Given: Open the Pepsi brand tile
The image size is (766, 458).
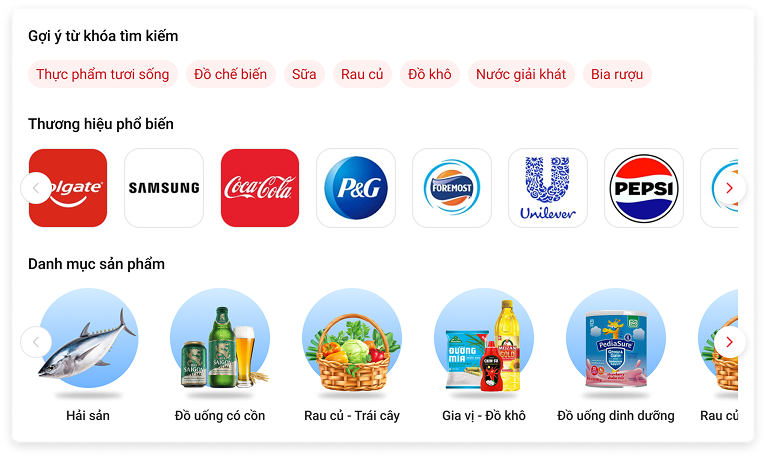Looking at the screenshot, I should (644, 188).
